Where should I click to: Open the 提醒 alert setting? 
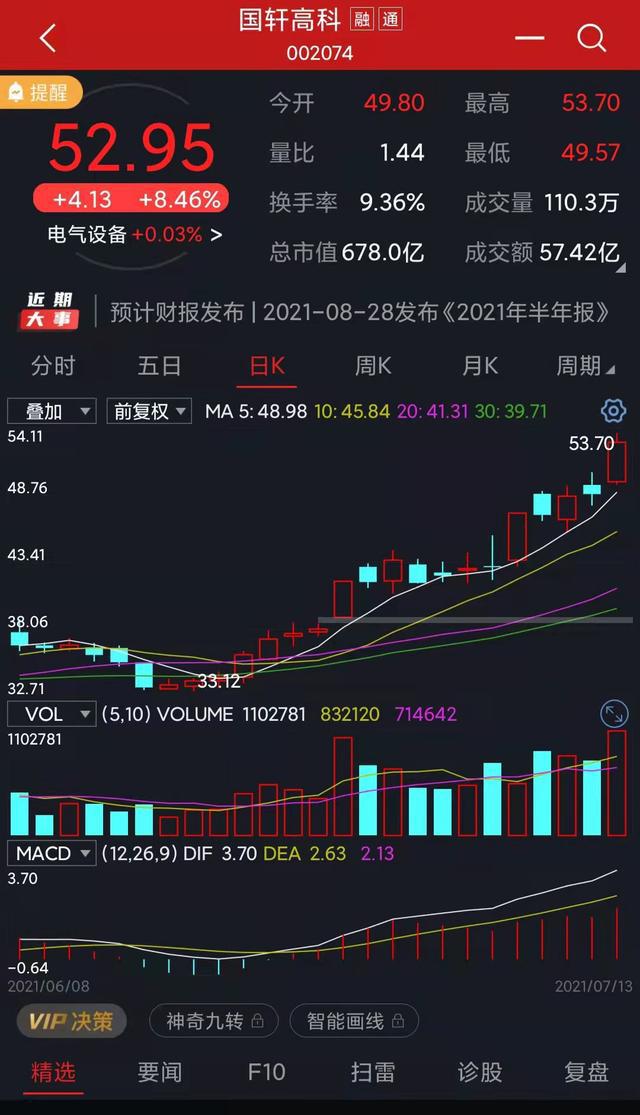[x=41, y=92]
